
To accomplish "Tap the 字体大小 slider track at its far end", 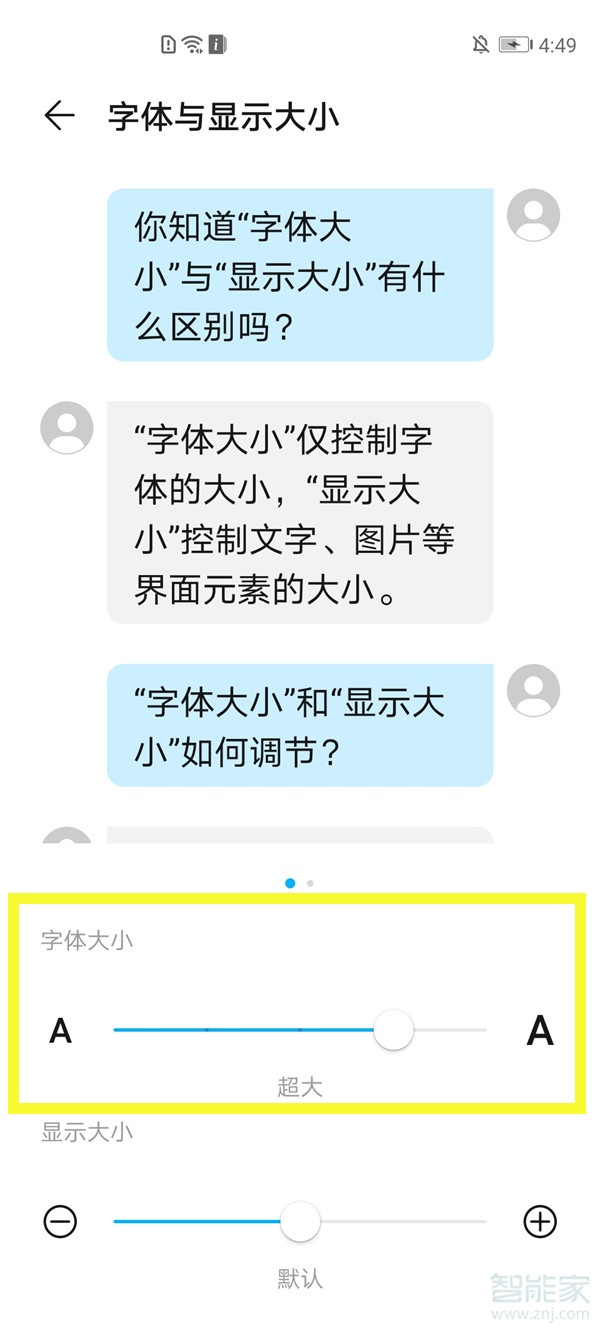I will coord(483,1029).
